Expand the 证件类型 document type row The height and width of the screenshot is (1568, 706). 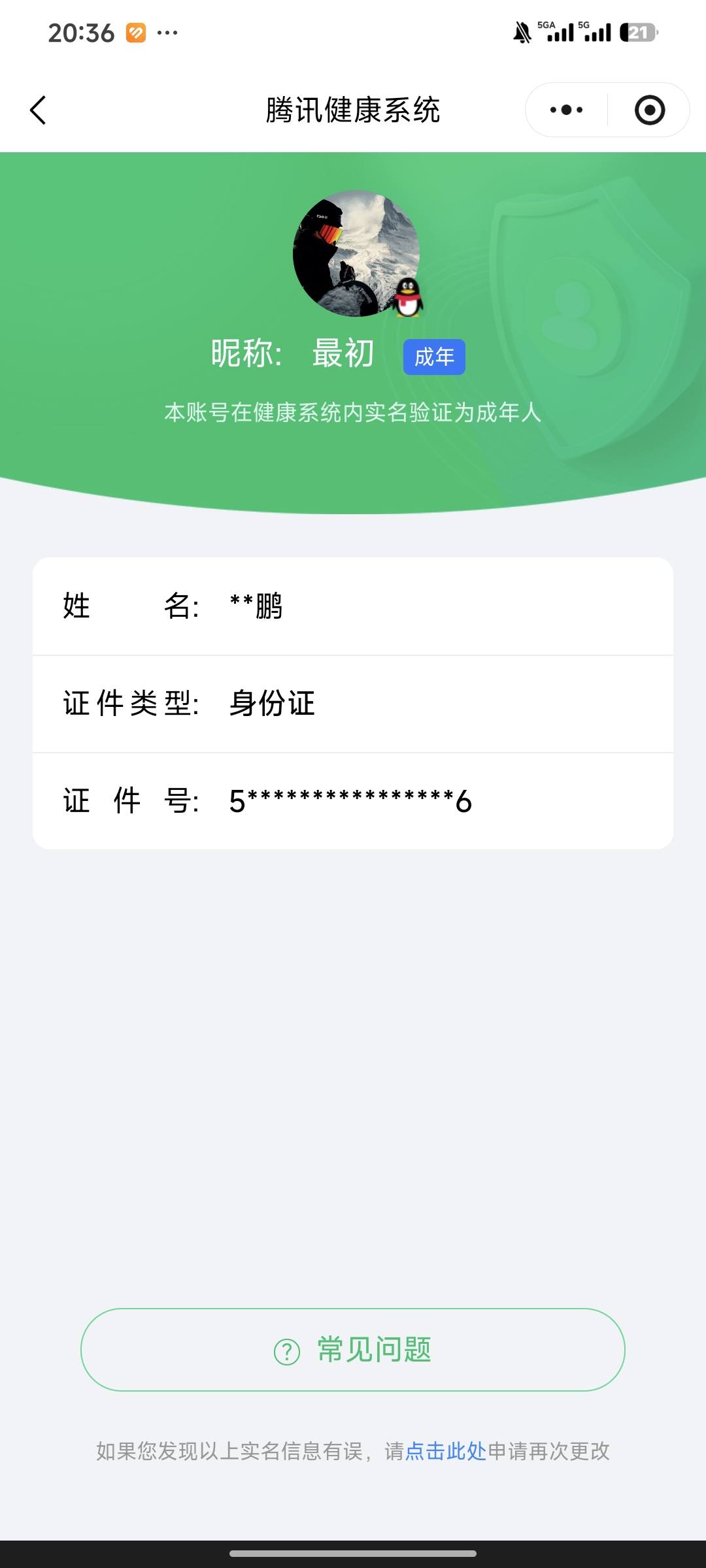click(x=353, y=704)
